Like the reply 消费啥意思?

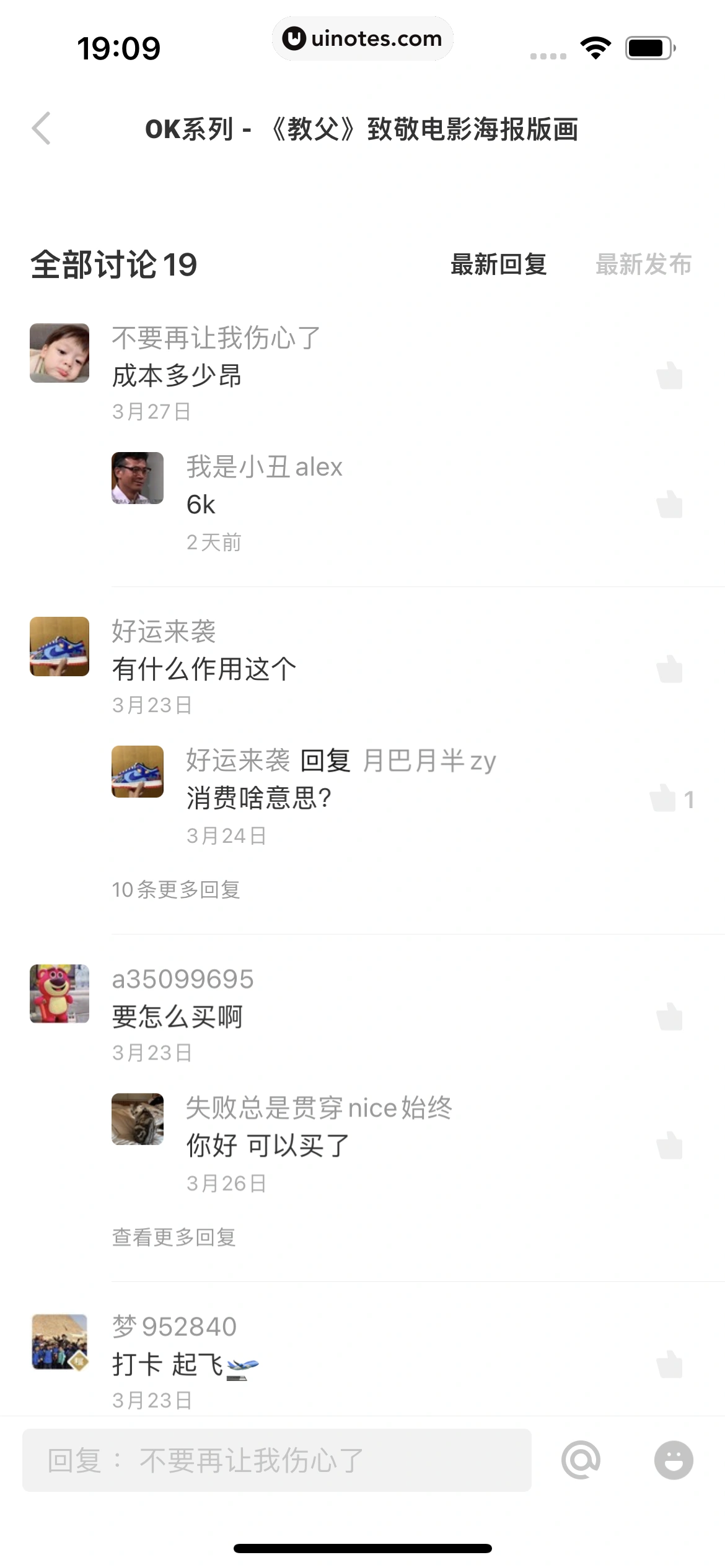click(663, 798)
